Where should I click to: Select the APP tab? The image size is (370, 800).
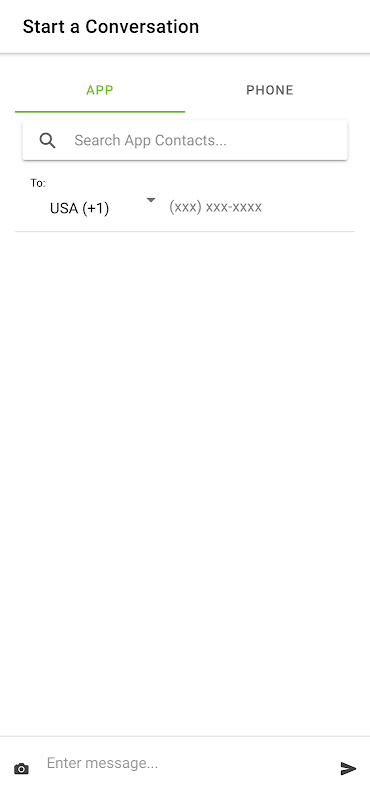click(x=100, y=90)
